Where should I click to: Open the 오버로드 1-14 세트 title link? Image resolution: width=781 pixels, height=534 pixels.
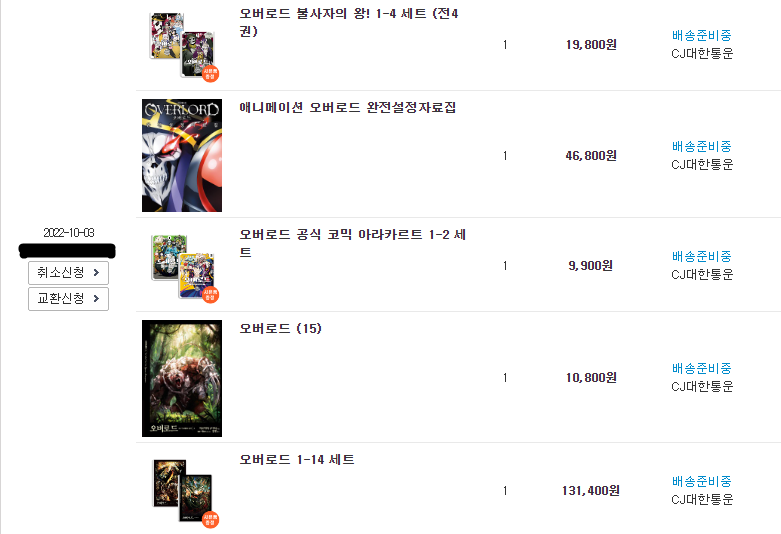[x=297, y=459]
